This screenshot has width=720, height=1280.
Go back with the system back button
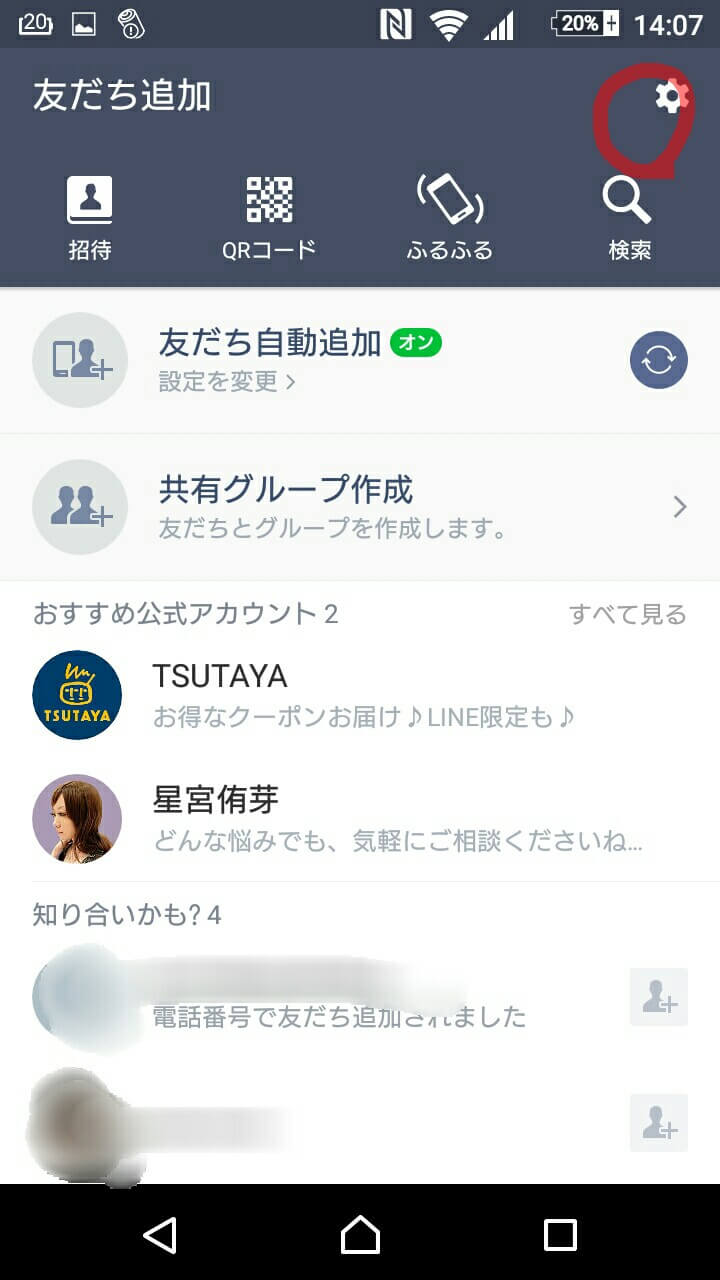point(160,1234)
